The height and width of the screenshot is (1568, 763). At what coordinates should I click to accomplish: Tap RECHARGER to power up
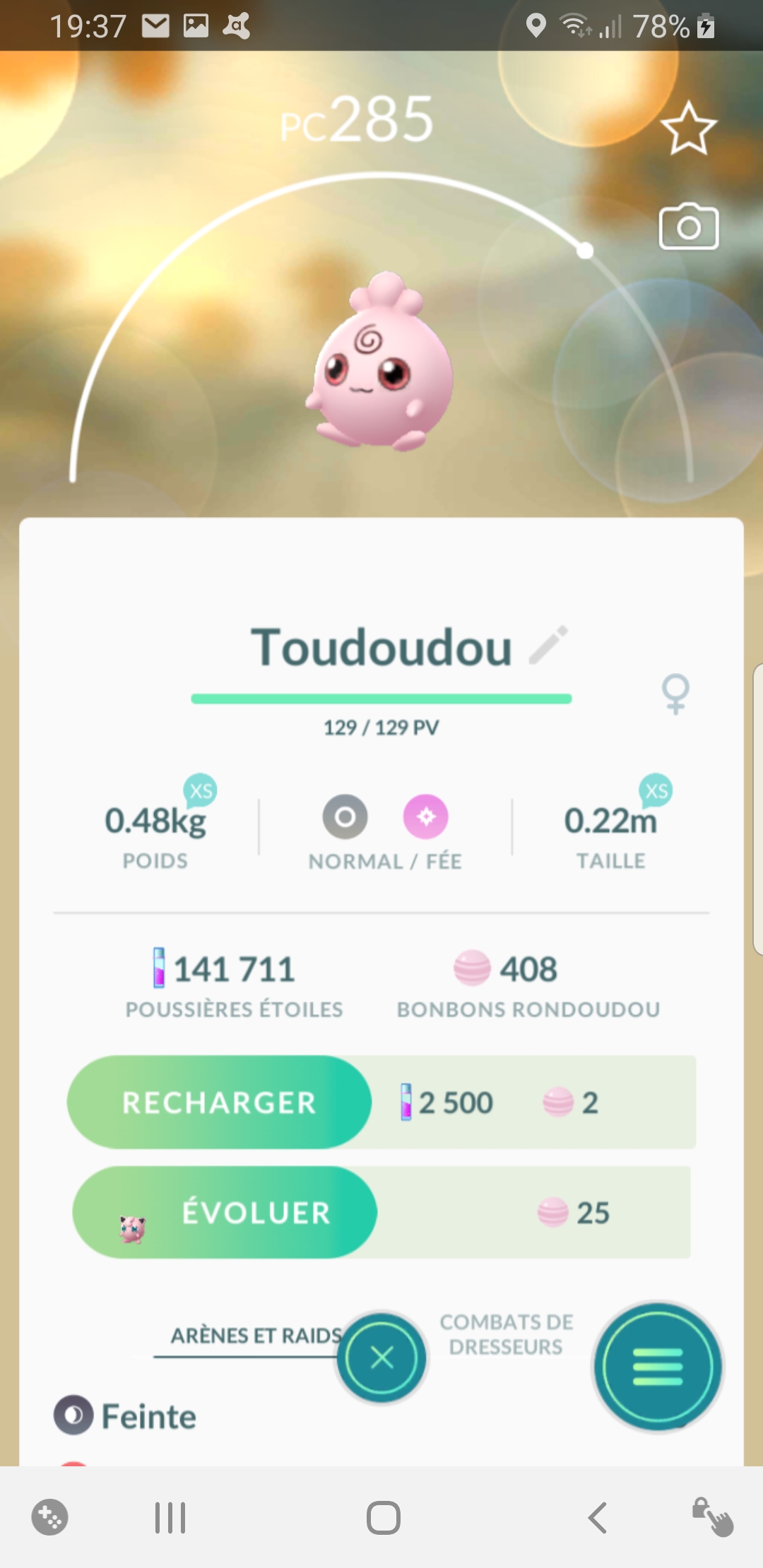[x=219, y=1103]
